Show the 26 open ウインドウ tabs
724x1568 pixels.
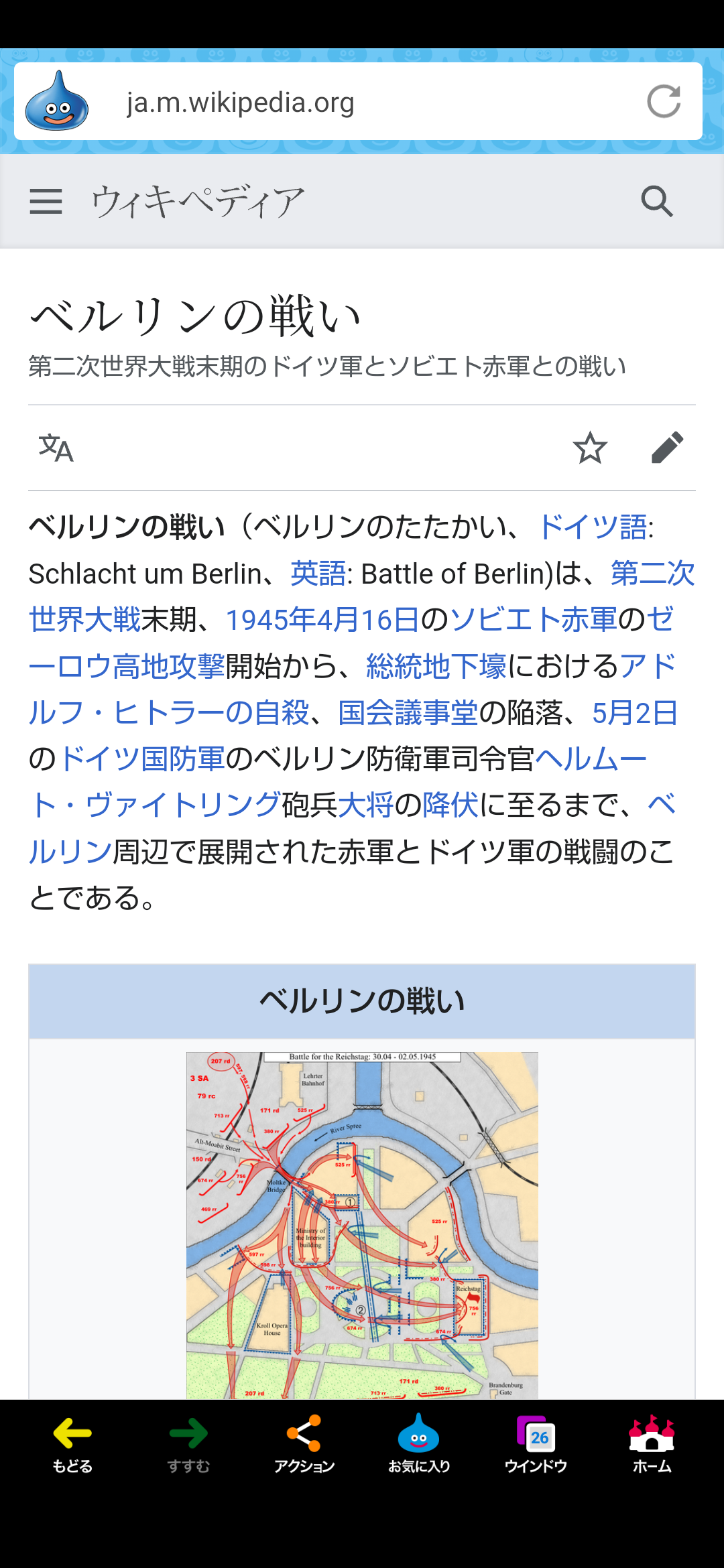536,1444
